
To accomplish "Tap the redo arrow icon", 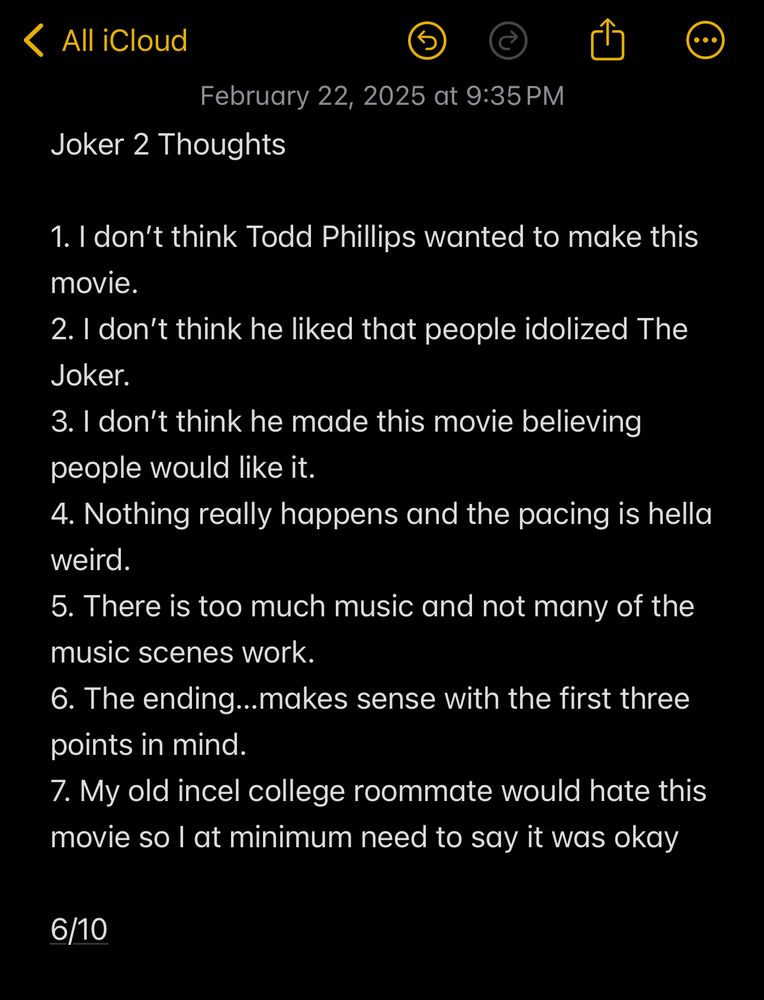I will click(x=508, y=41).
